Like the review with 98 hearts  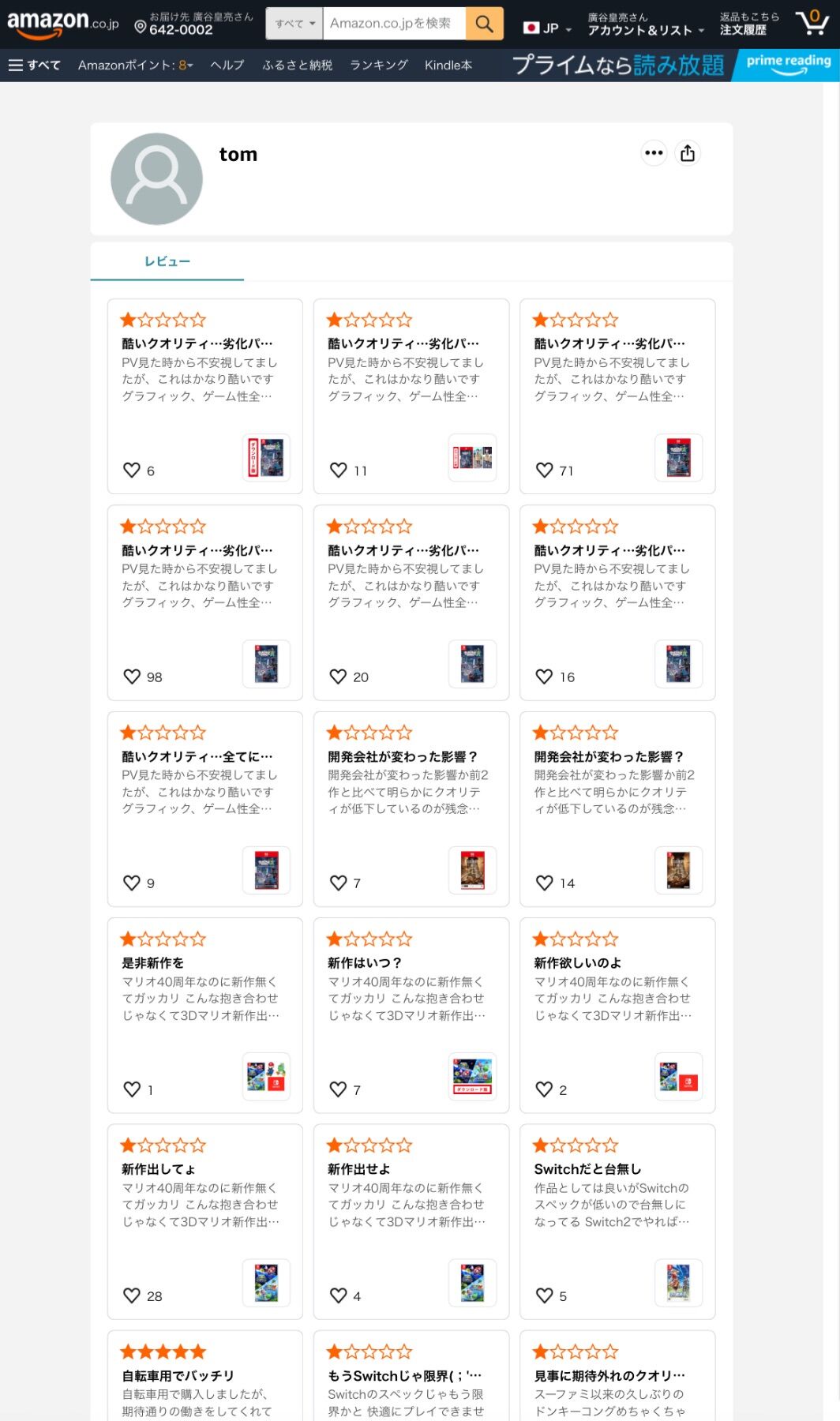[x=132, y=677]
